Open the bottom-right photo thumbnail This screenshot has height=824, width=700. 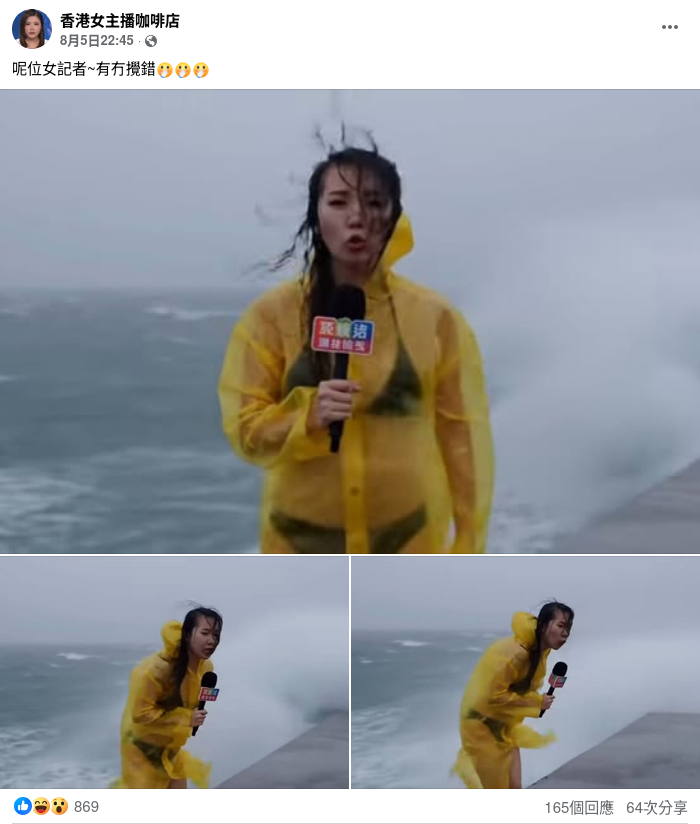[526, 672]
